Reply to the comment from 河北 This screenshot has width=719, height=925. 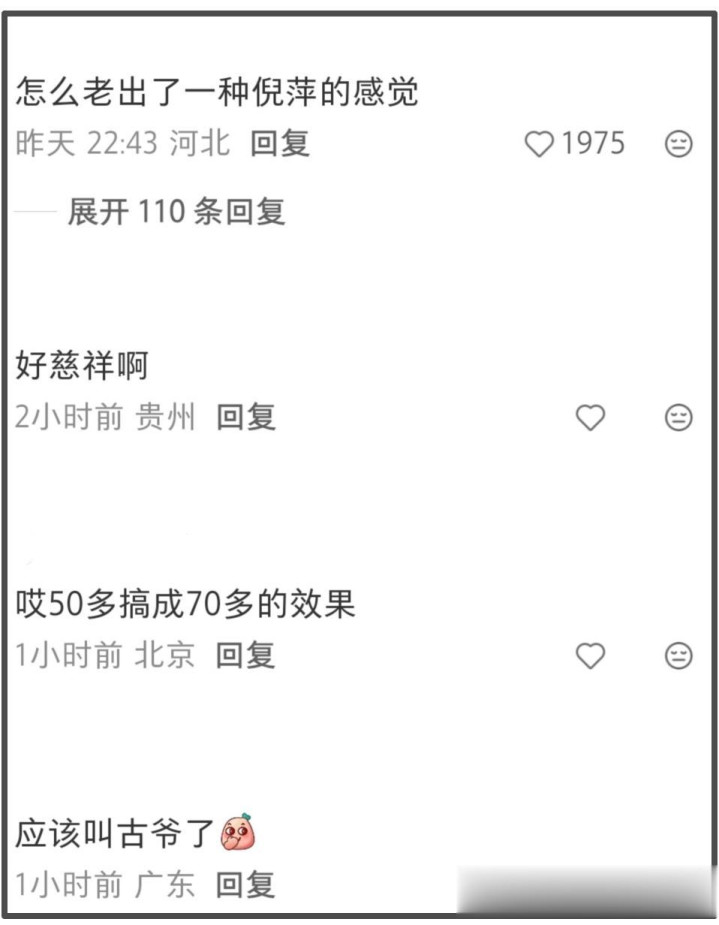pos(280,144)
